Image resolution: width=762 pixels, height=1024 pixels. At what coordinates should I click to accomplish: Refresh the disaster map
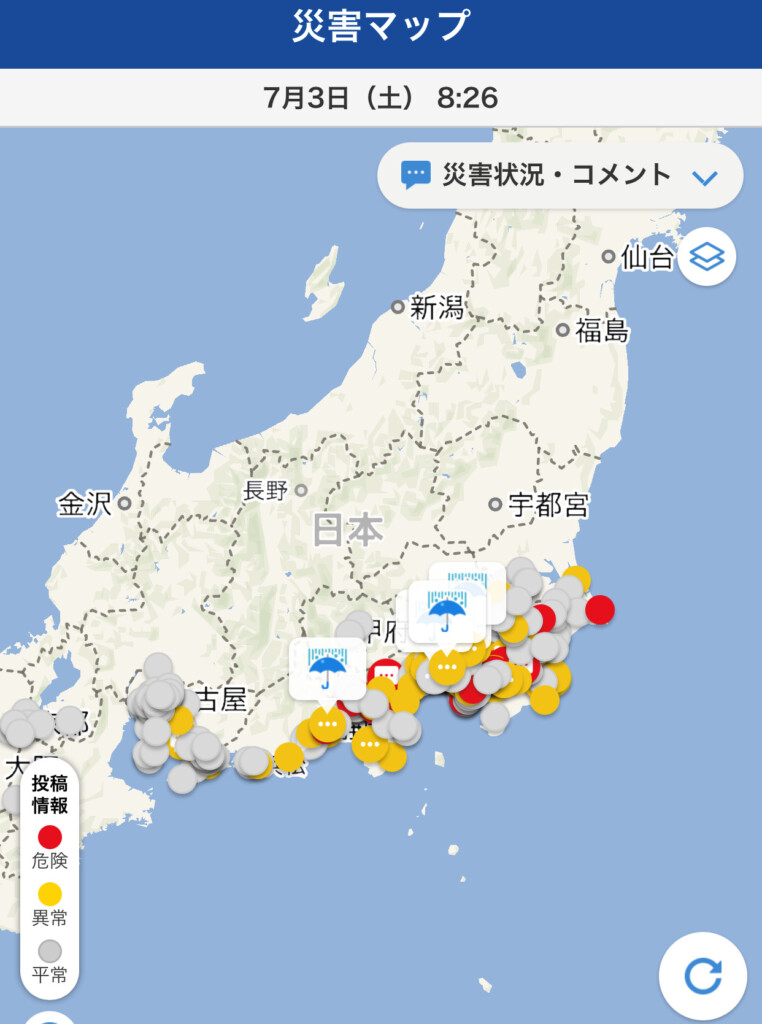click(x=703, y=976)
